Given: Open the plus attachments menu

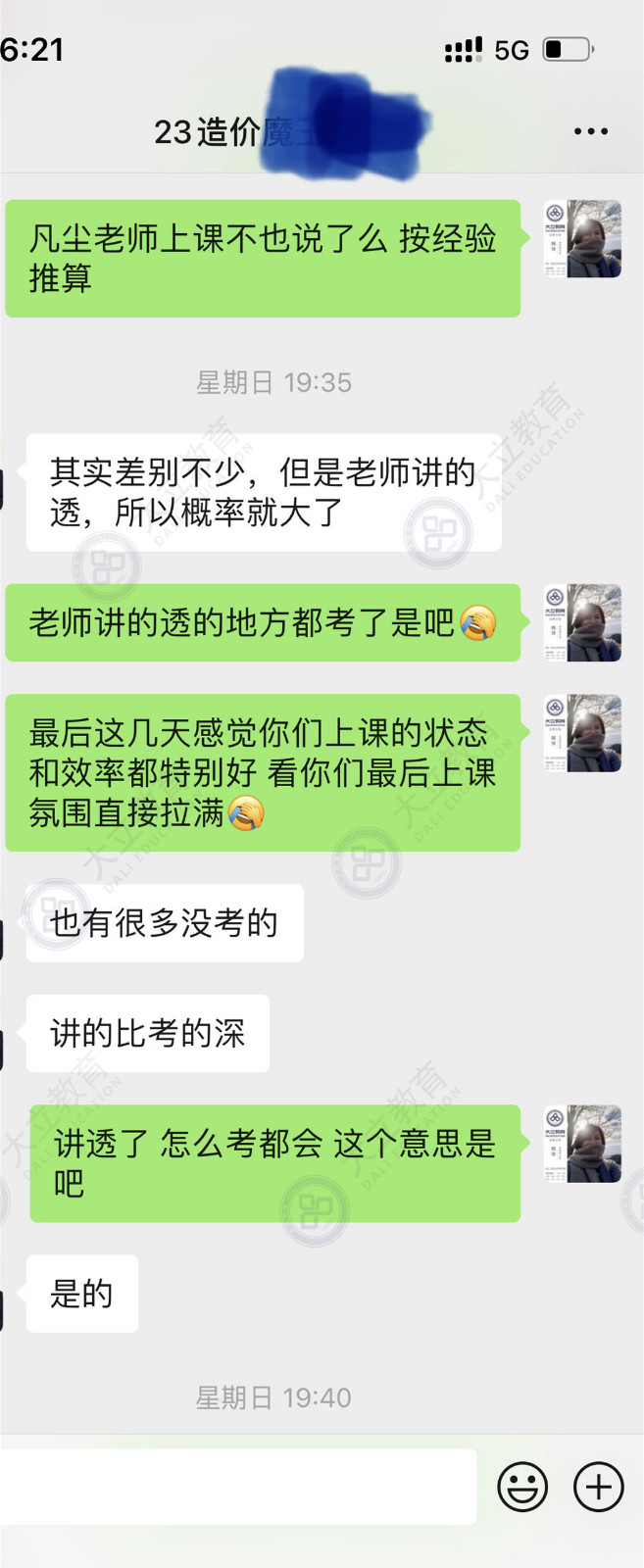Looking at the screenshot, I should click(598, 1487).
